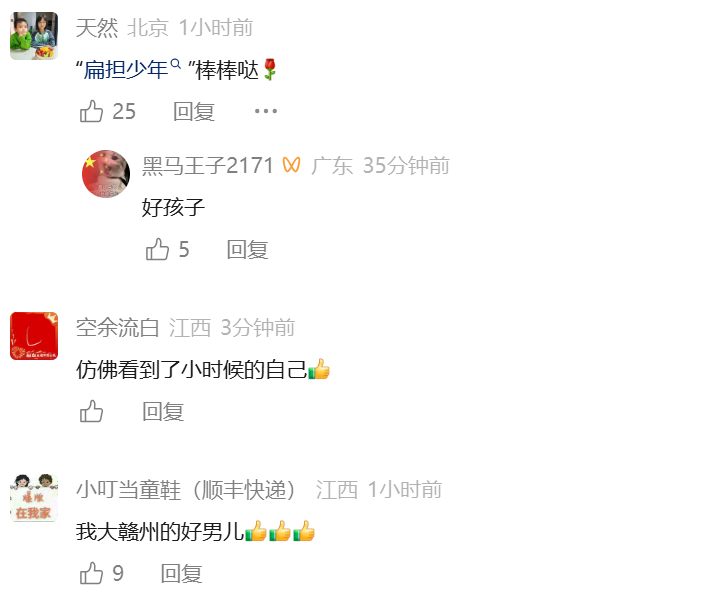The width and height of the screenshot is (720, 605).
Task: Open more options on 天然's comment
Action: [x=265, y=111]
